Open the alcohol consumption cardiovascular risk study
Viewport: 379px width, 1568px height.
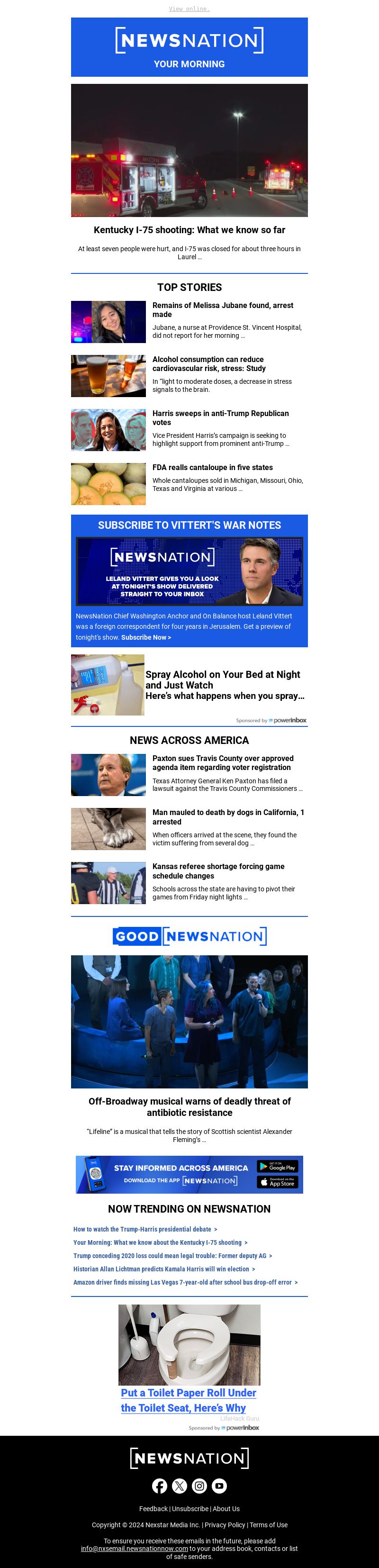pyautogui.click(x=208, y=364)
